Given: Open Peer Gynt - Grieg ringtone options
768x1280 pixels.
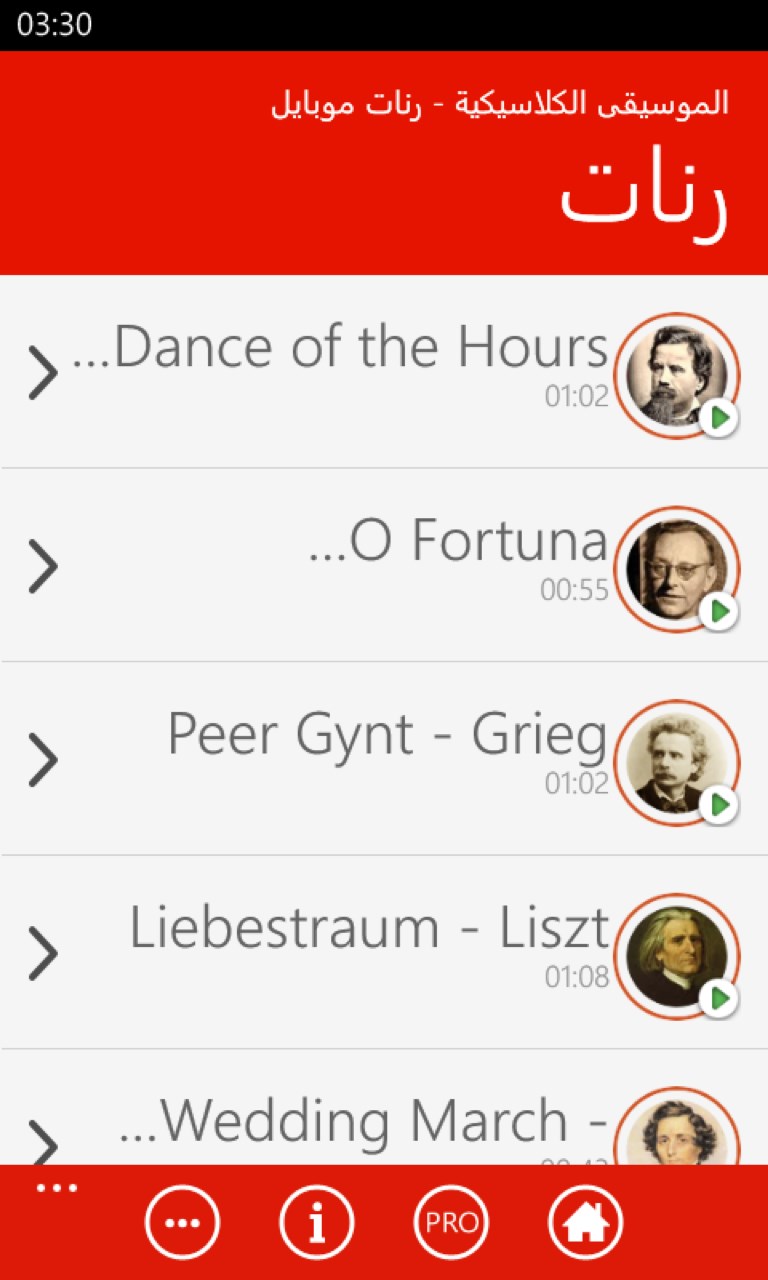Looking at the screenshot, I should pyautogui.click(x=43, y=760).
